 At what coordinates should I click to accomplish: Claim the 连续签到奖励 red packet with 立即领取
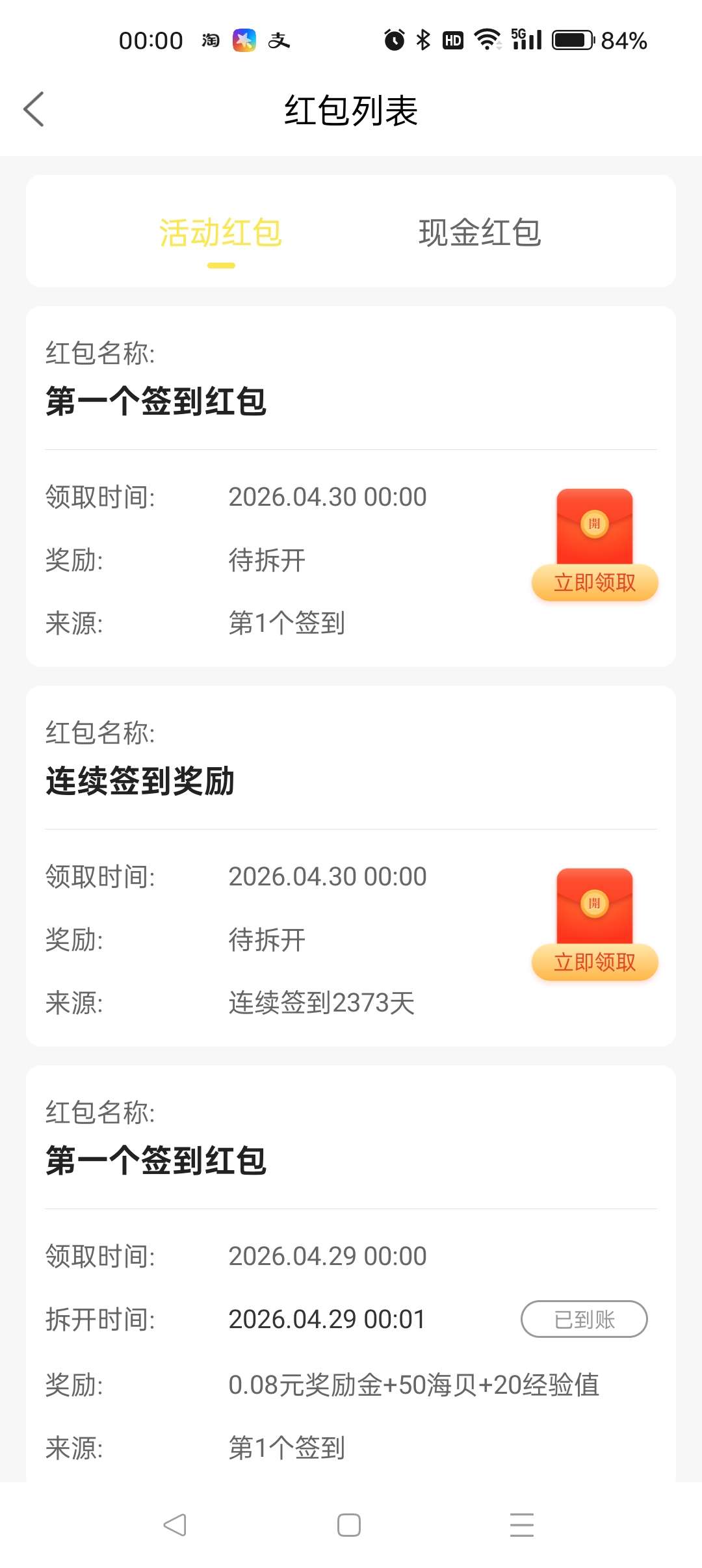(x=594, y=962)
